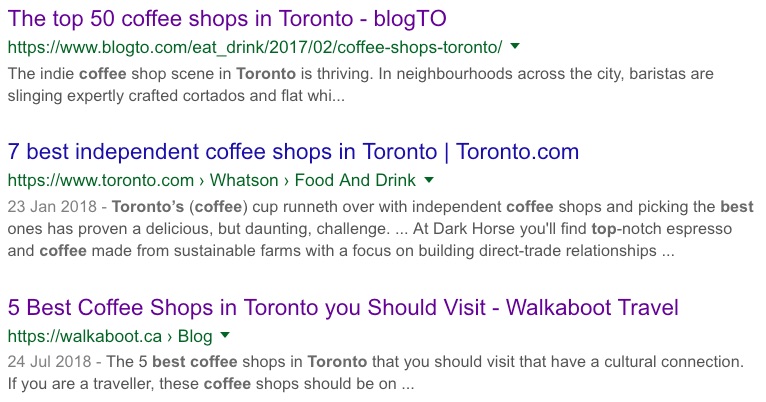Expand the dropdown arrow beside the toronto.com URL

(429, 180)
